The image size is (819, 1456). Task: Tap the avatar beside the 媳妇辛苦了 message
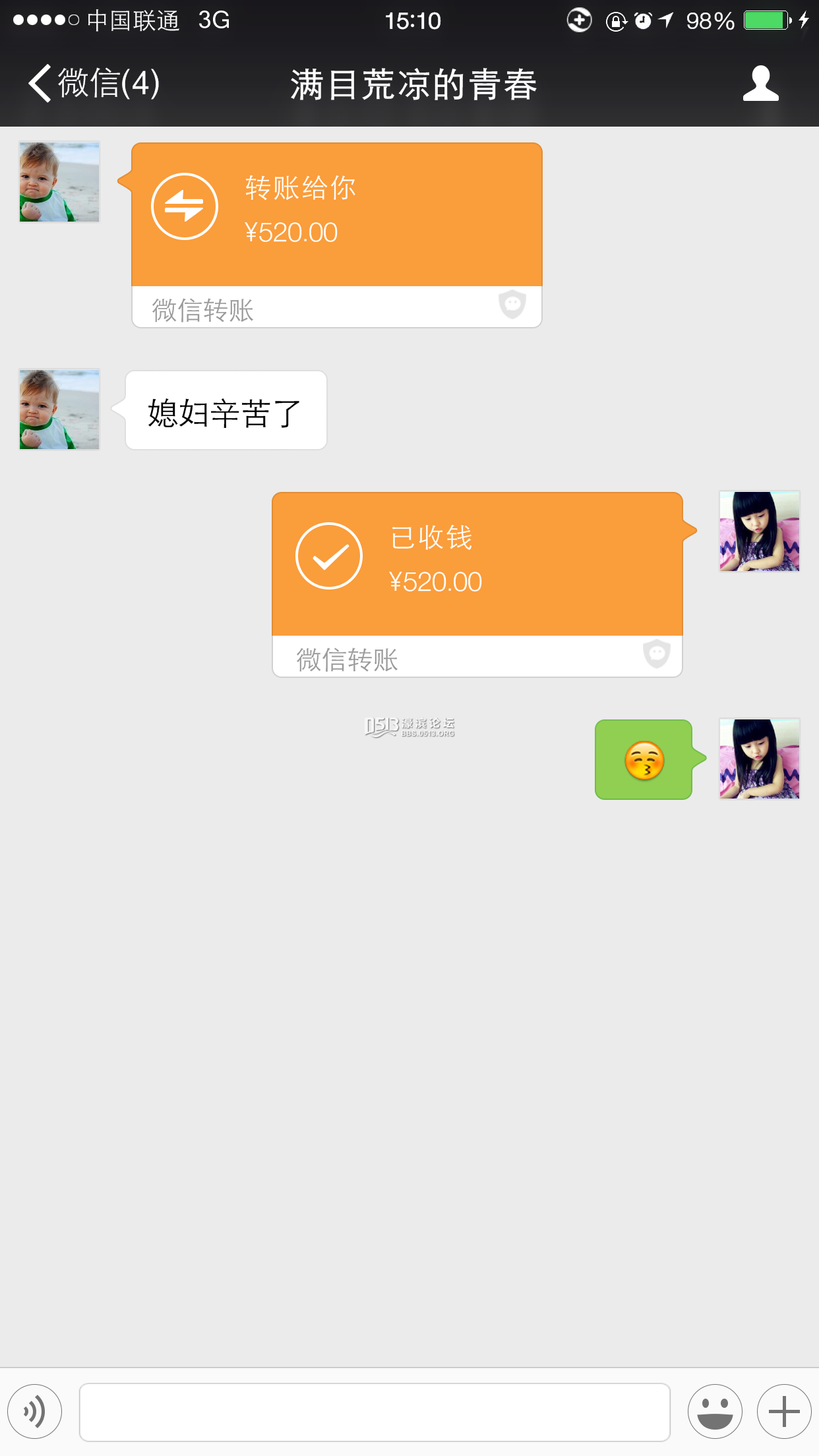(x=59, y=409)
